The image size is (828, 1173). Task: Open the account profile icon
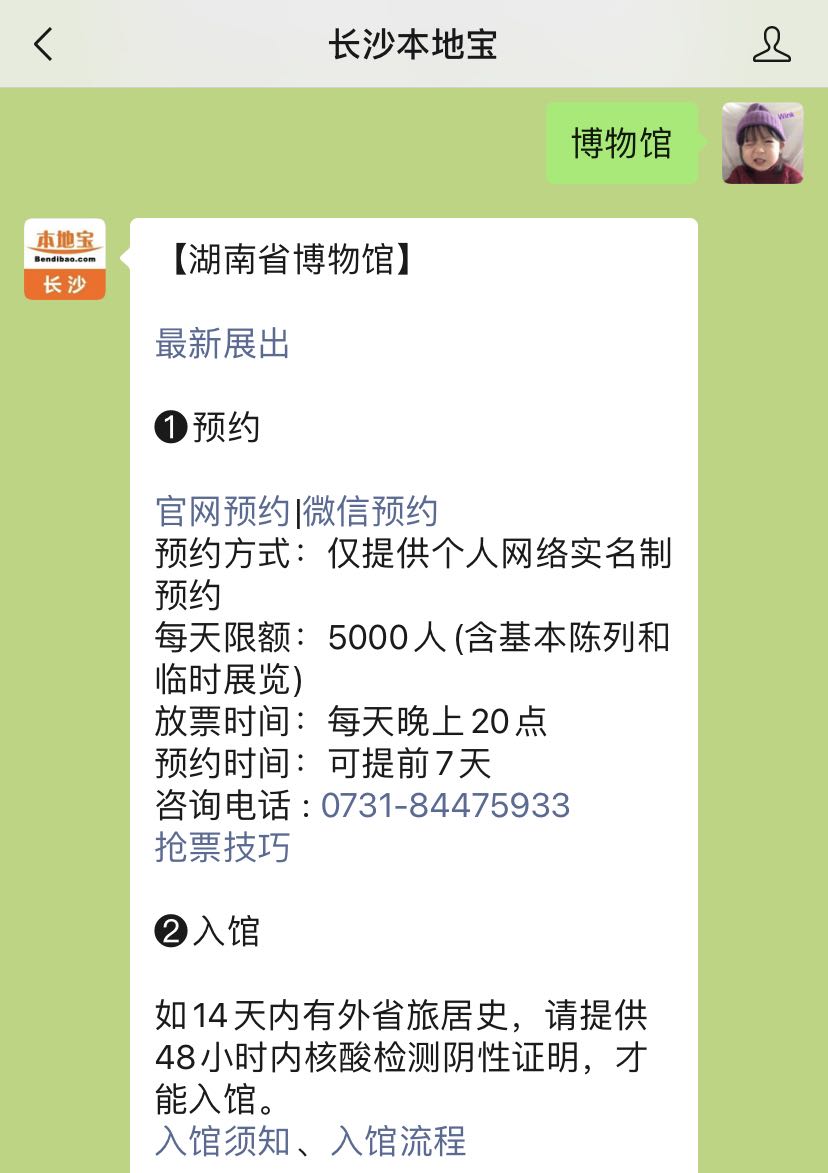point(771,44)
